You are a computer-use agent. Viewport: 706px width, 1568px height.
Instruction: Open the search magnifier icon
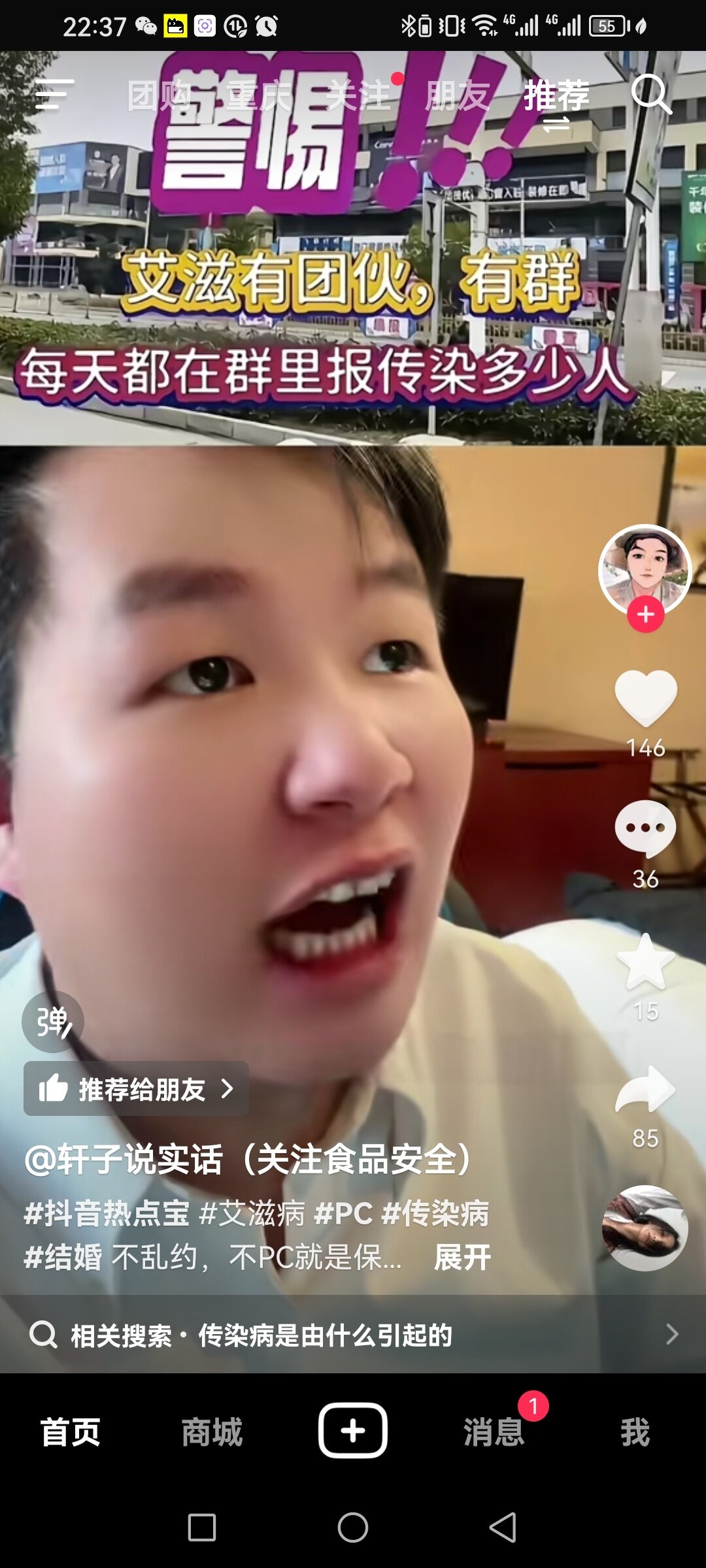pyautogui.click(x=651, y=95)
